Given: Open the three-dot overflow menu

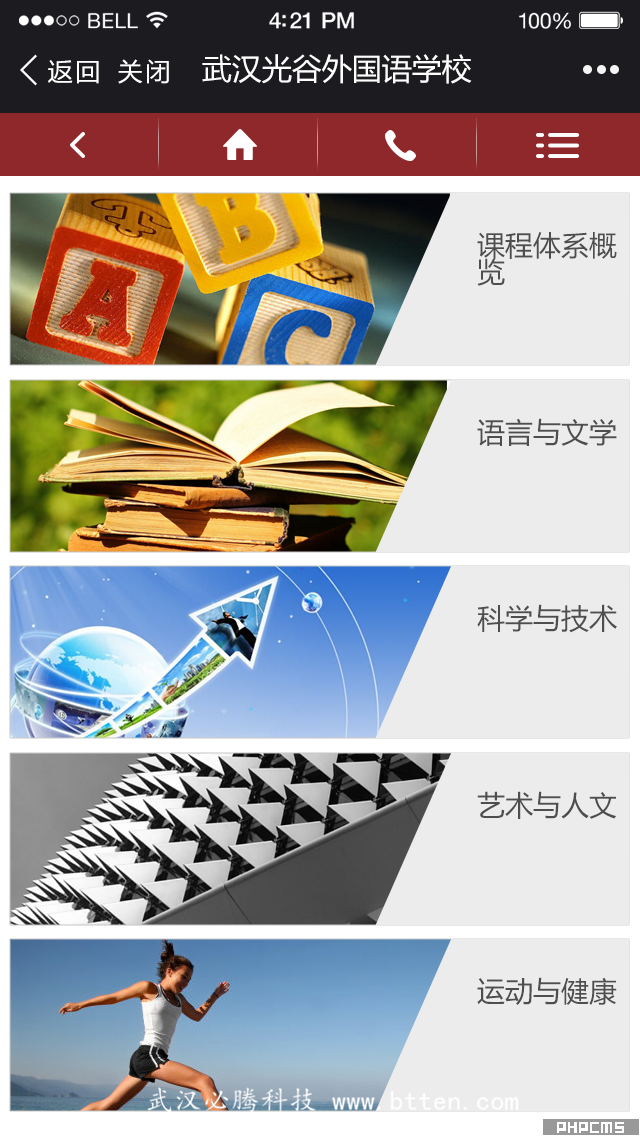Looking at the screenshot, I should coord(600,70).
